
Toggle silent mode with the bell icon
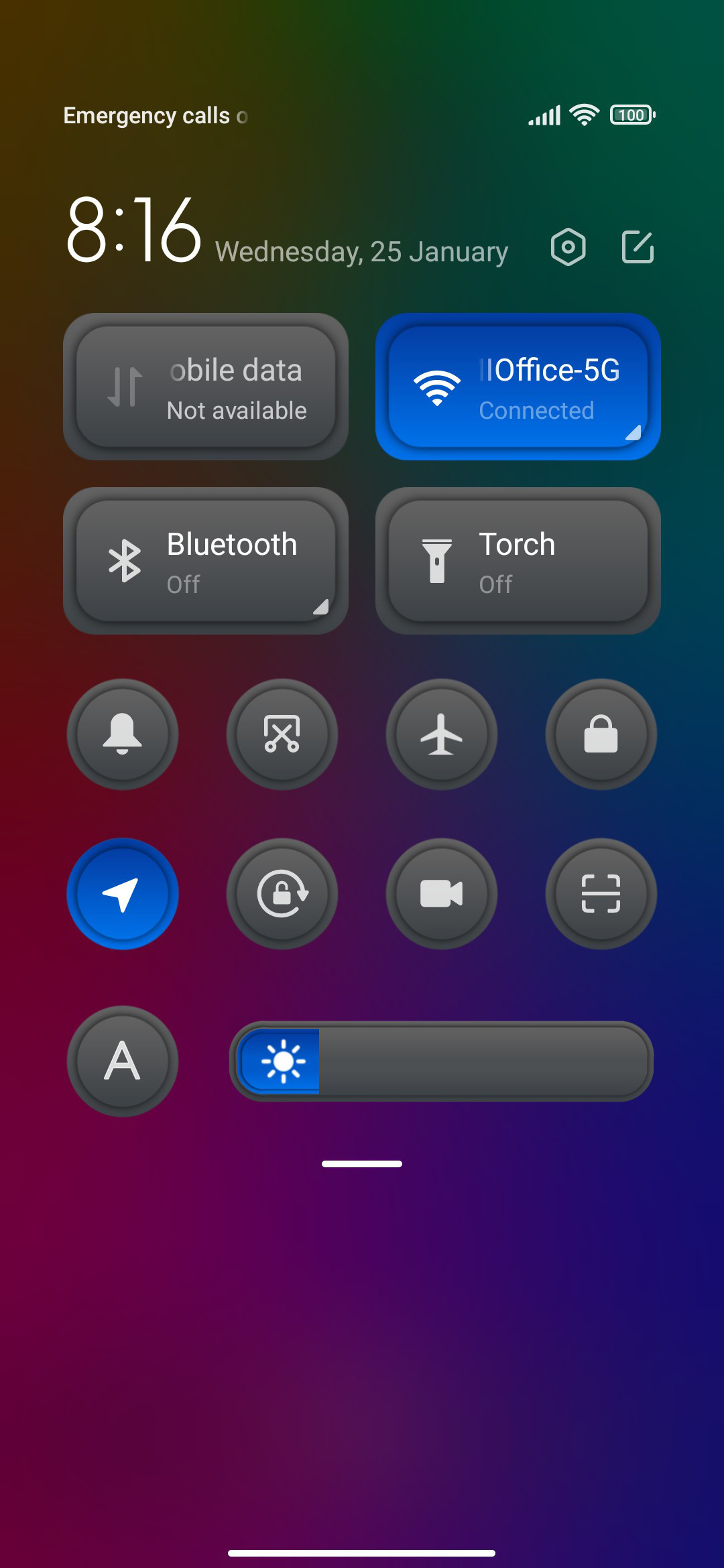click(x=123, y=734)
